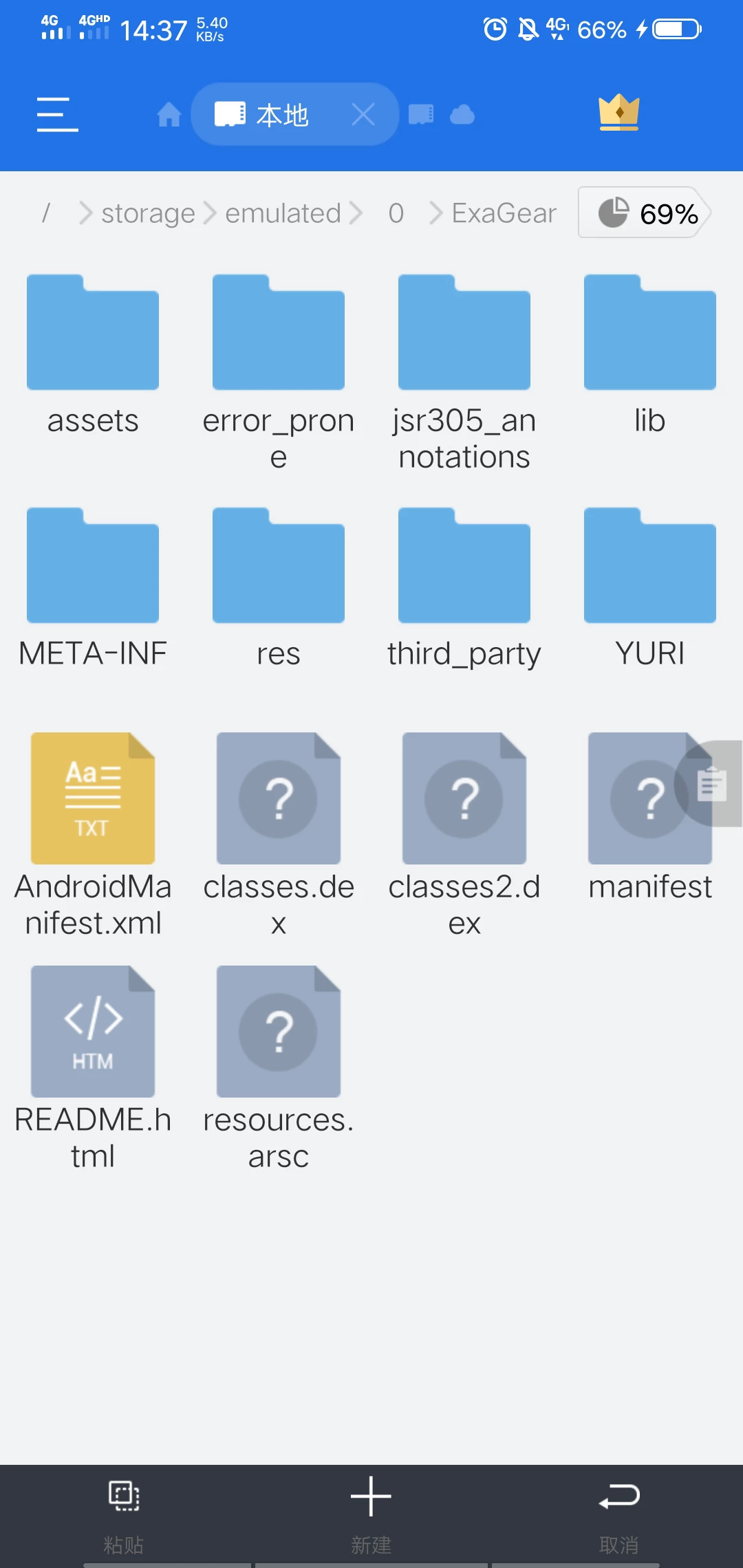Open the README.html file
743x1568 pixels.
coord(93,1032)
